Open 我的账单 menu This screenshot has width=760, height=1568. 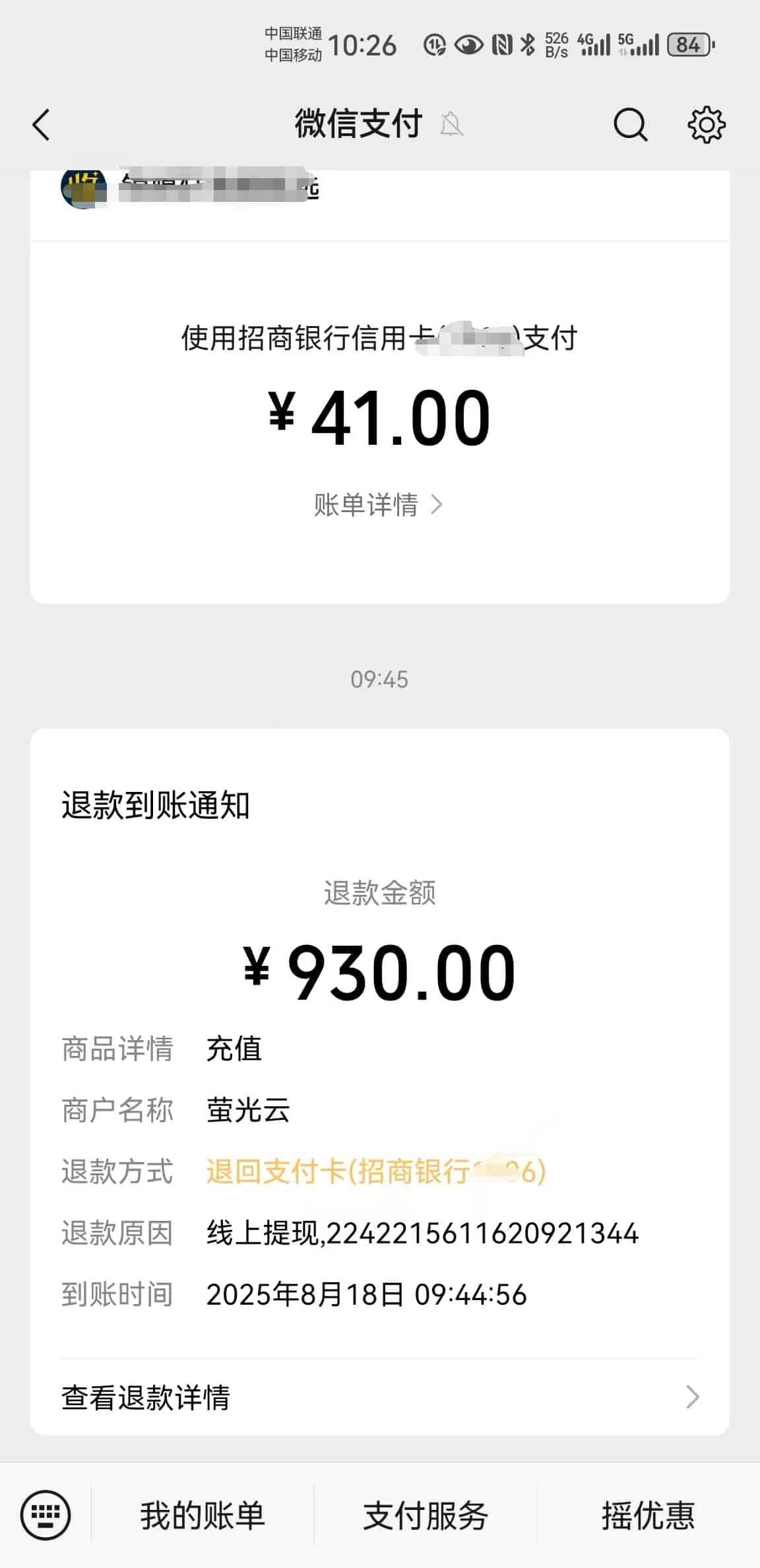coord(203,1515)
